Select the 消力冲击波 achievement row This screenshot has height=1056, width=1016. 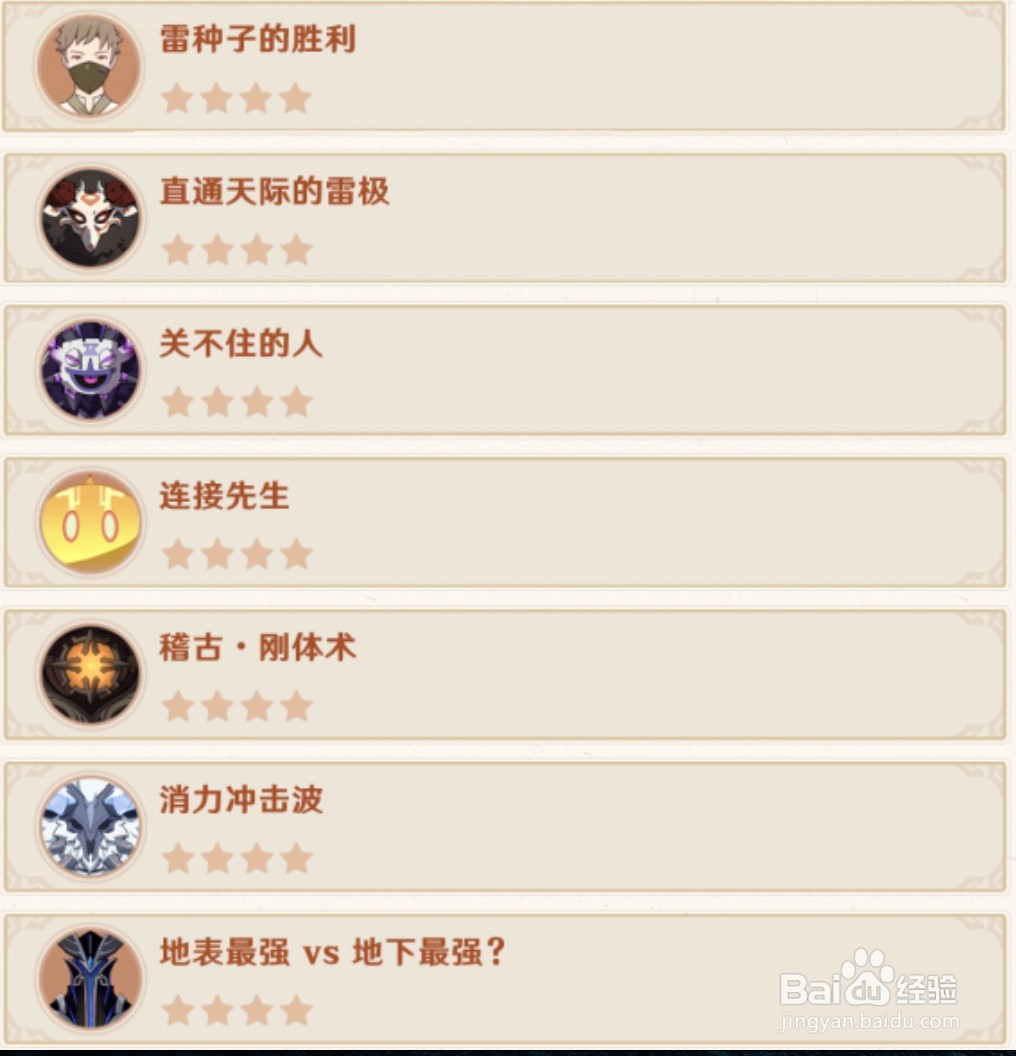(508, 827)
